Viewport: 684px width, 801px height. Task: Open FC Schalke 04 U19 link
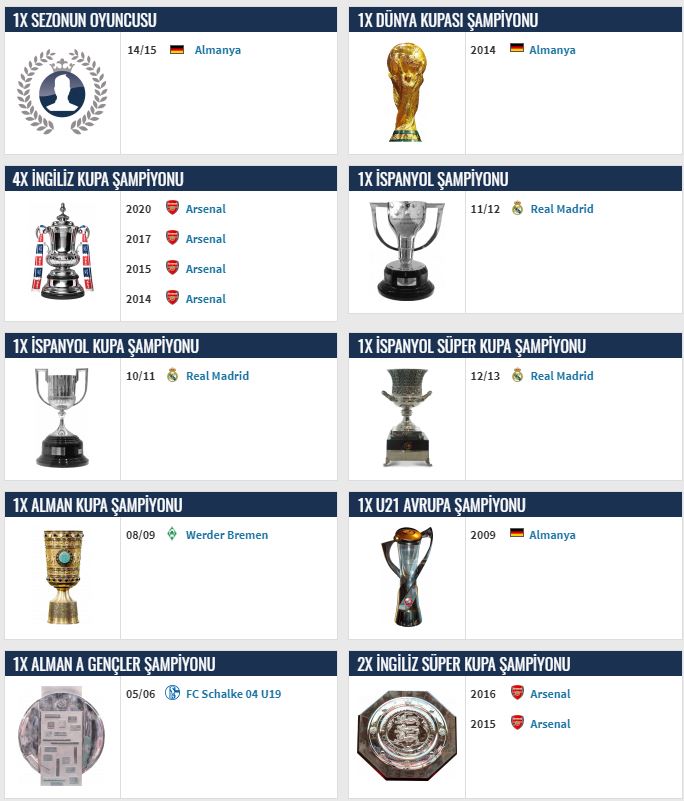(x=233, y=694)
